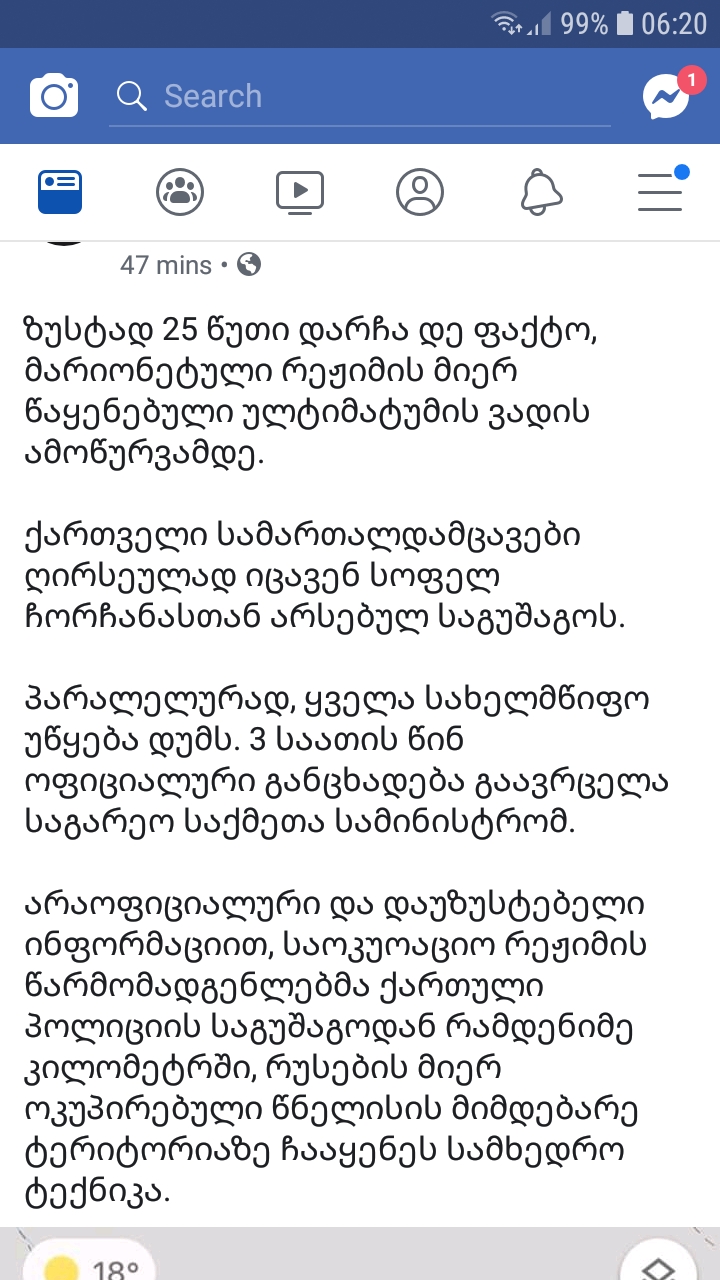Screen dimensions: 720x1280
Task: Tap the sun weather icon
Action: [62, 1265]
